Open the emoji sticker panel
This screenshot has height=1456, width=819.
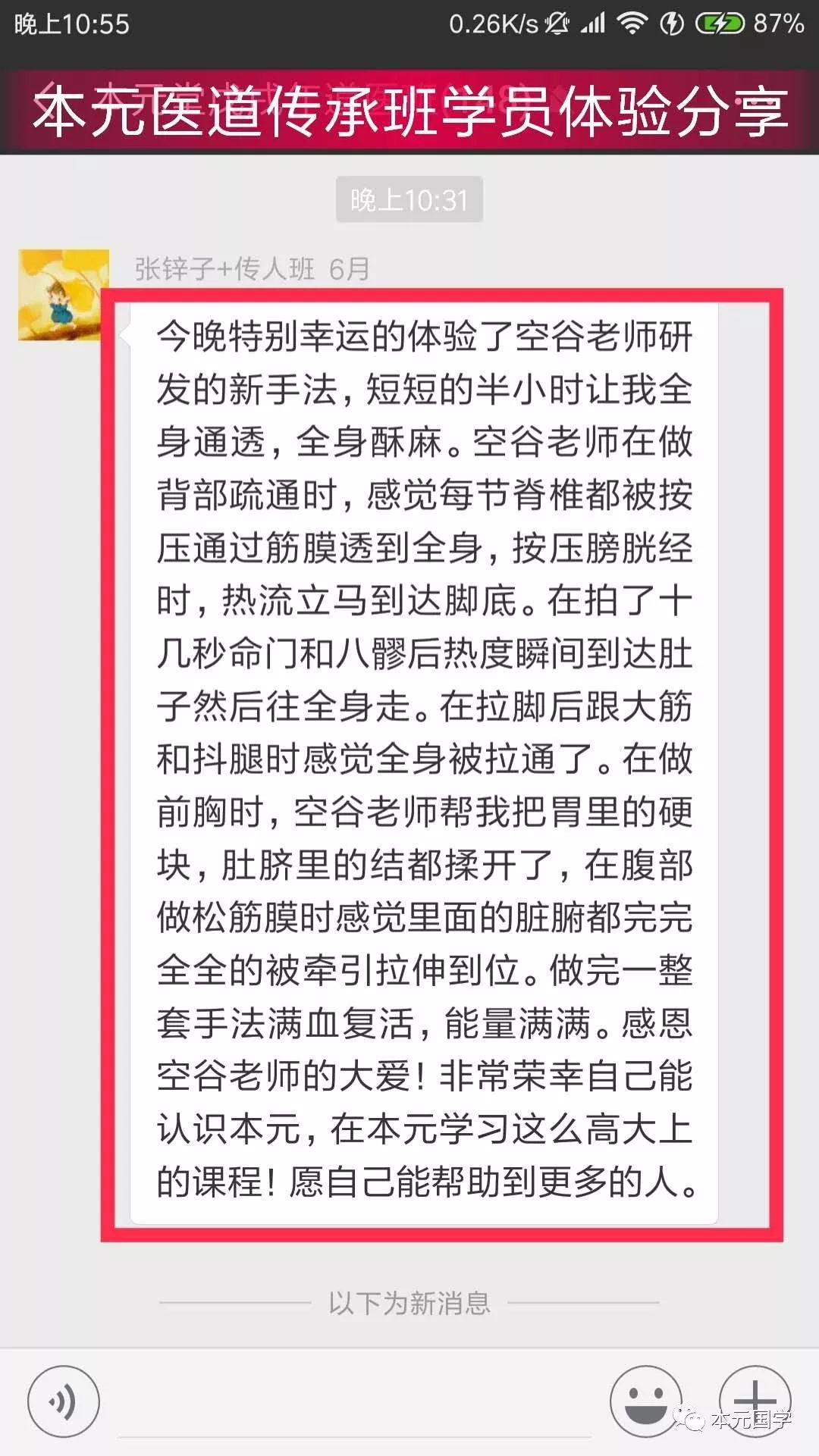pos(645,1401)
